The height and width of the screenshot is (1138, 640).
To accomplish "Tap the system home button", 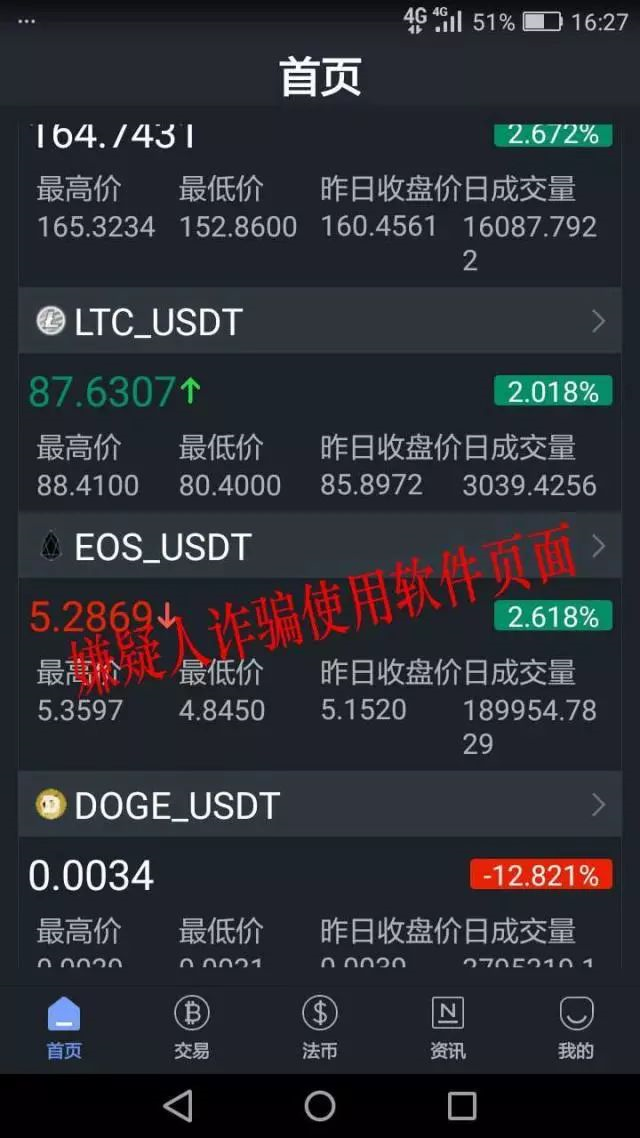I will (320, 1106).
